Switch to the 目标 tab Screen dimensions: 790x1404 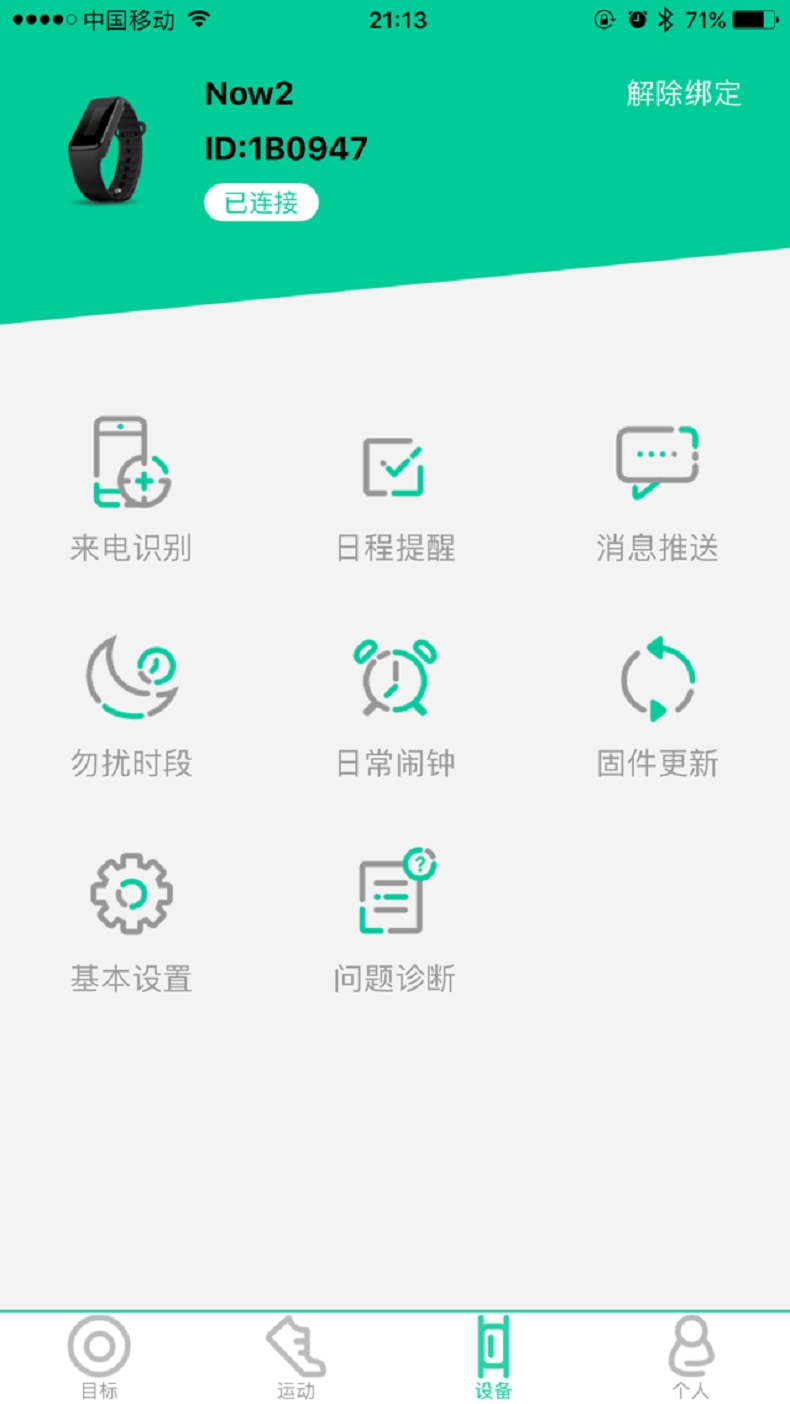coord(99,1358)
